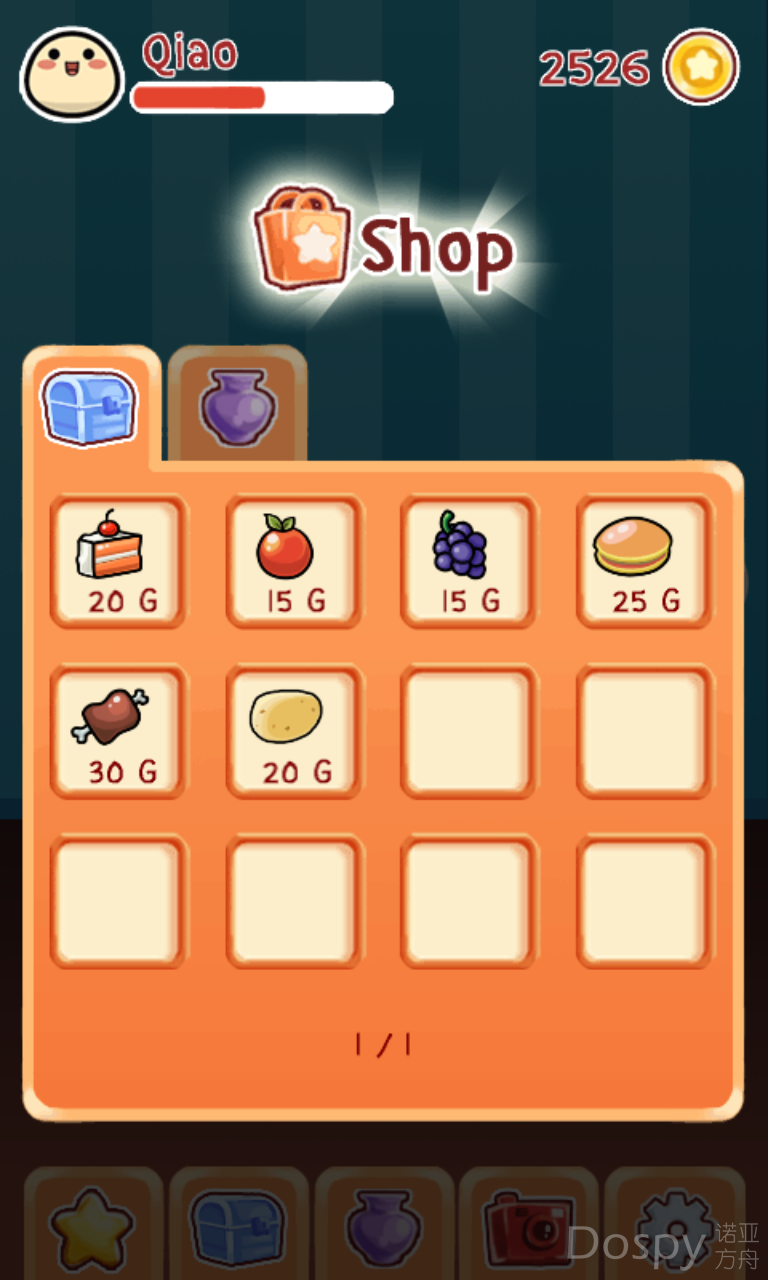Open the chest icon in bottom bar

pos(238,1228)
